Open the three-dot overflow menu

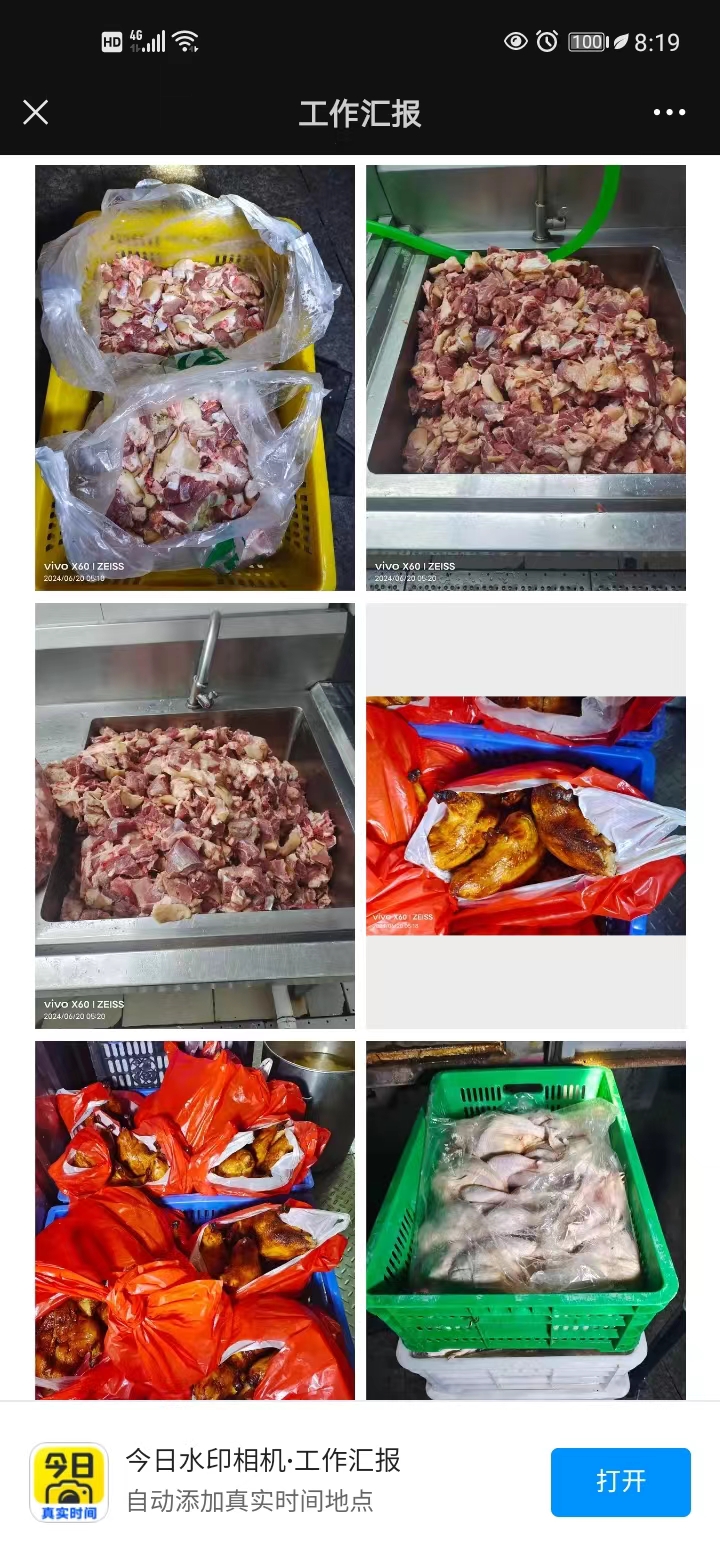click(669, 112)
